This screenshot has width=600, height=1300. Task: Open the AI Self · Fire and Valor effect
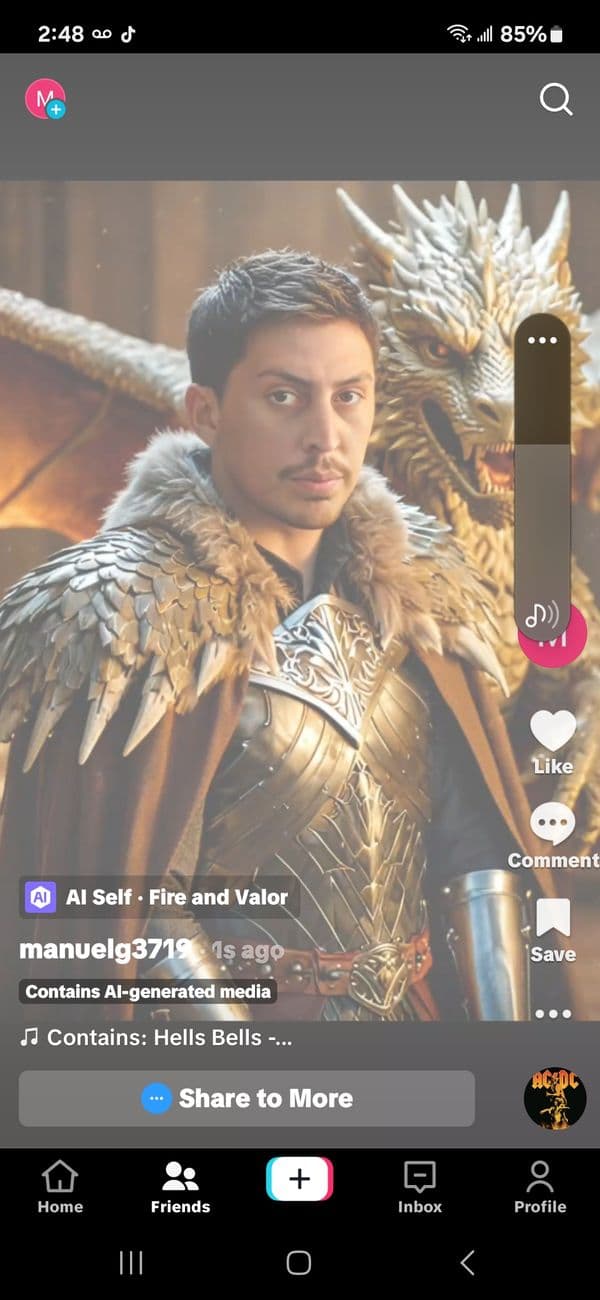[160, 897]
